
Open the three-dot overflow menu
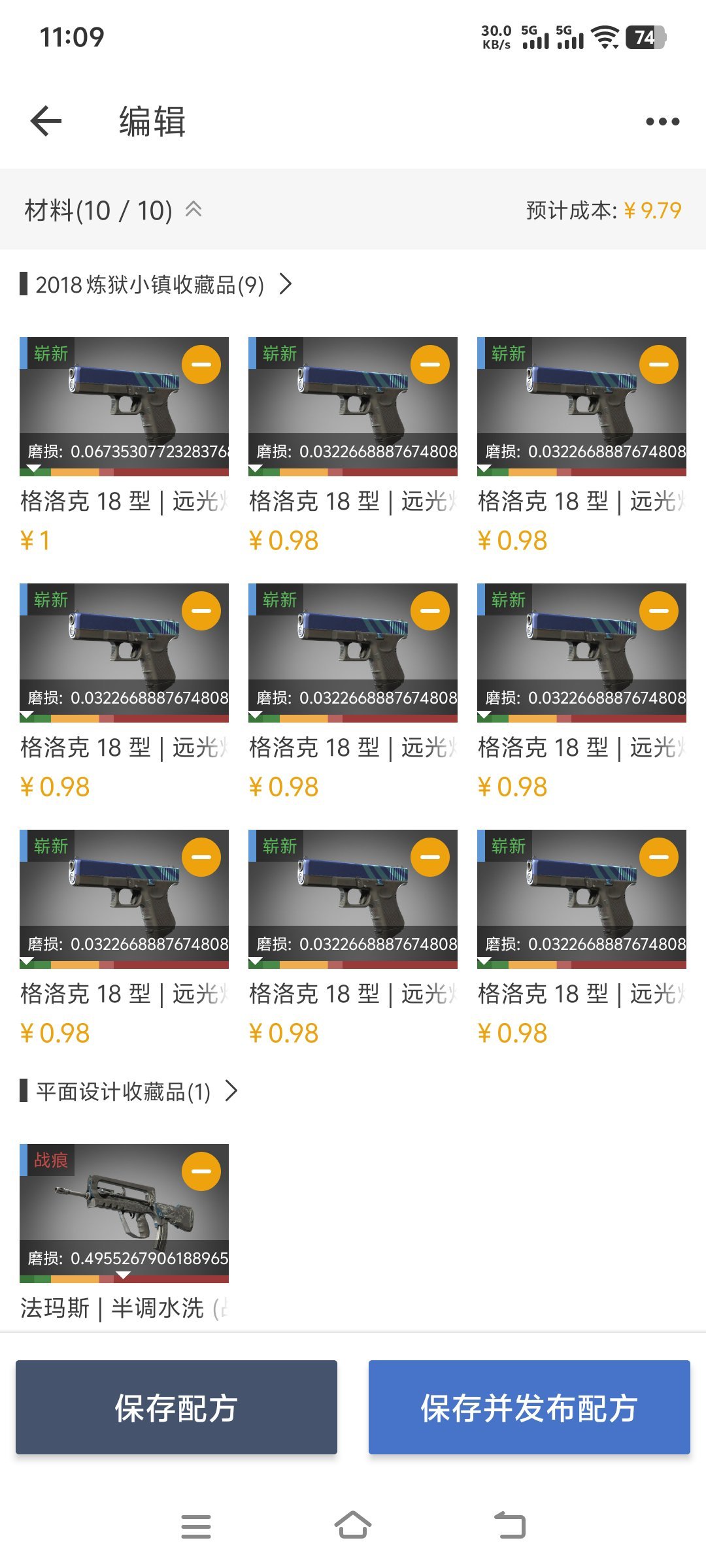pyautogui.click(x=662, y=122)
